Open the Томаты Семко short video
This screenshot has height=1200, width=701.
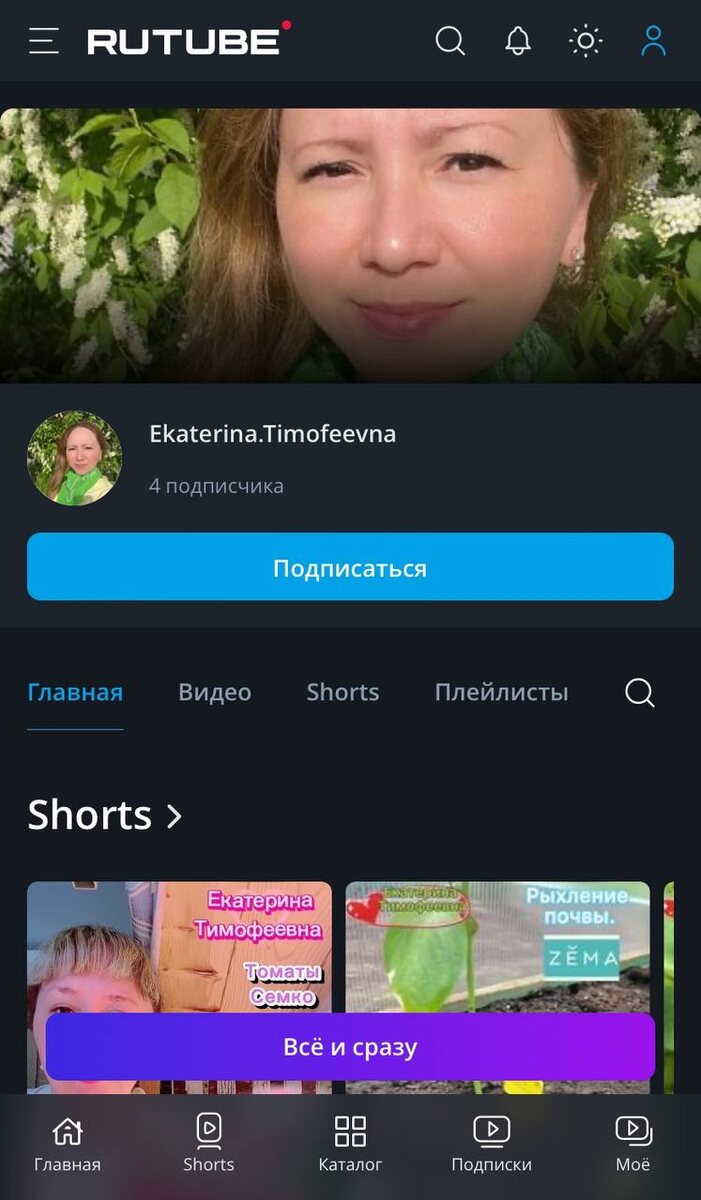click(x=179, y=950)
